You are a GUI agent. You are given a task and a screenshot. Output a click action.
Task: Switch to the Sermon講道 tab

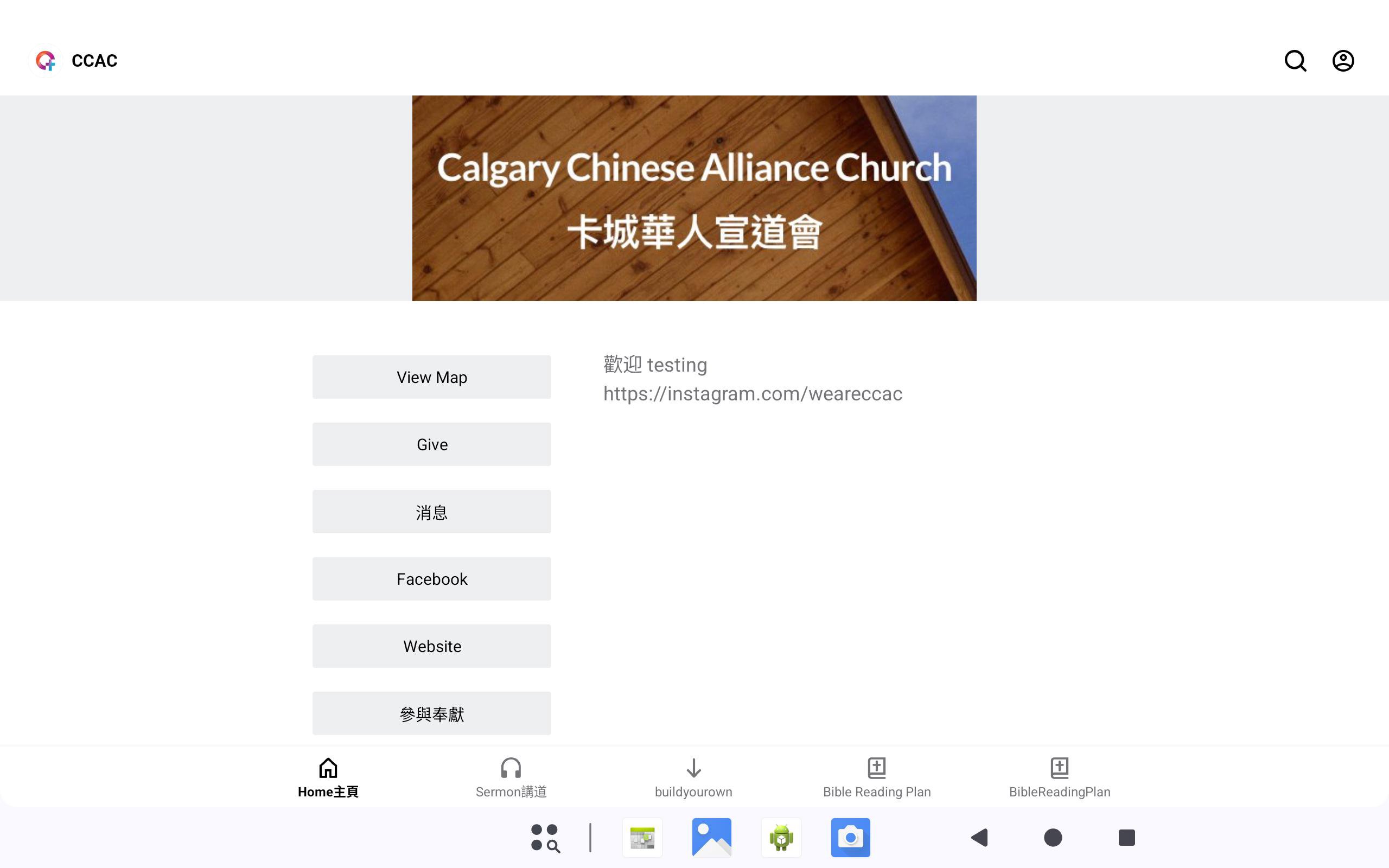coord(511,777)
